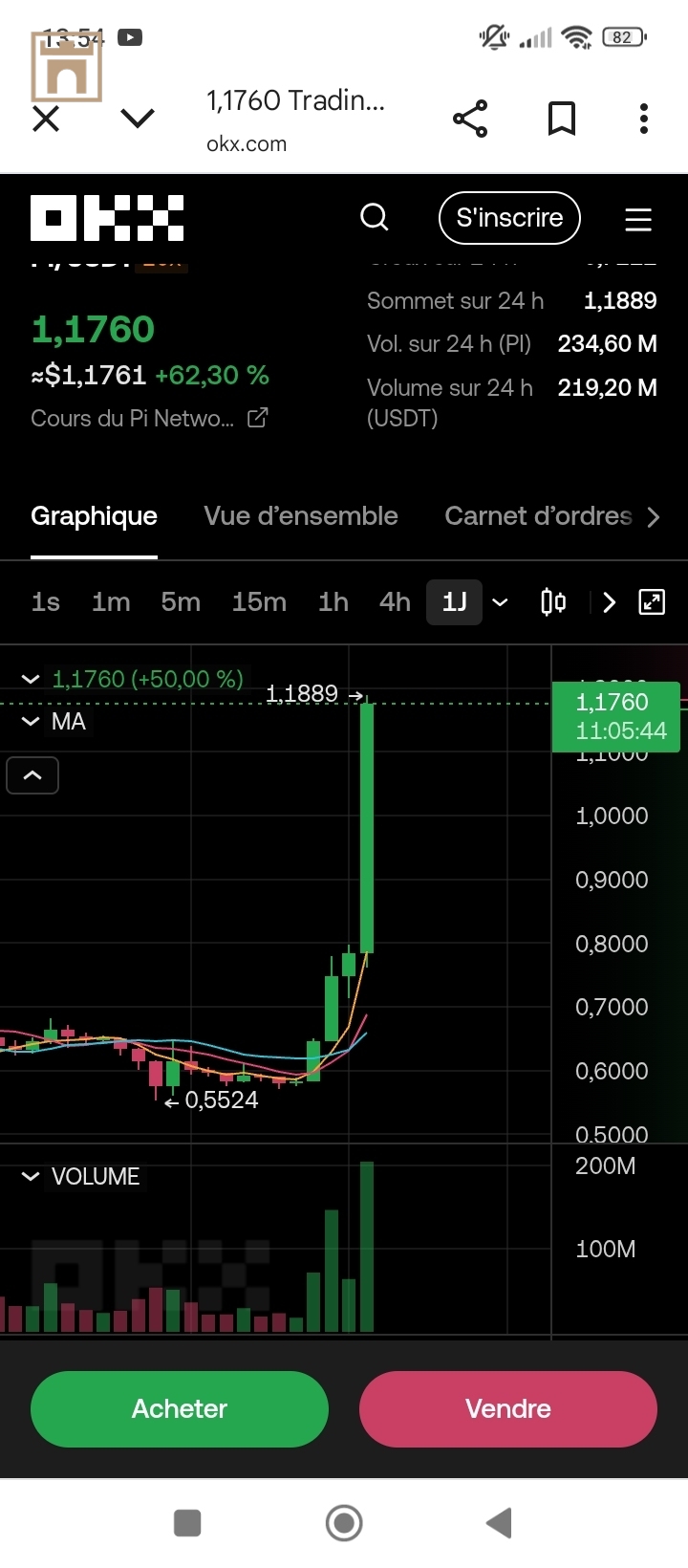Open the chart in fullscreen
688x1568 pixels.
(x=652, y=602)
